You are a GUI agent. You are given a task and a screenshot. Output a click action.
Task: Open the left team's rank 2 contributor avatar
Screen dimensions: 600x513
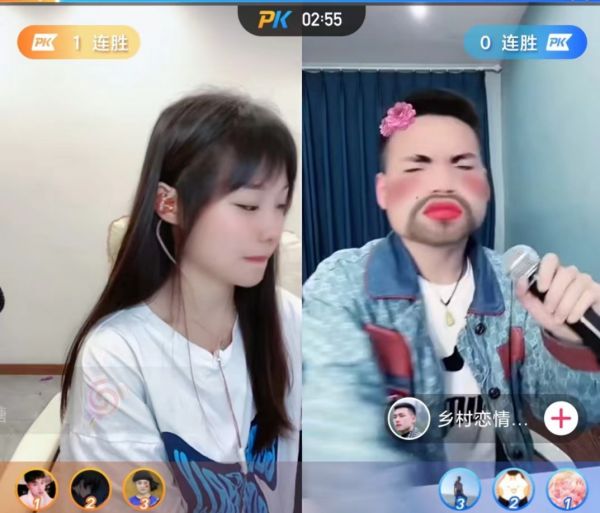90,488
